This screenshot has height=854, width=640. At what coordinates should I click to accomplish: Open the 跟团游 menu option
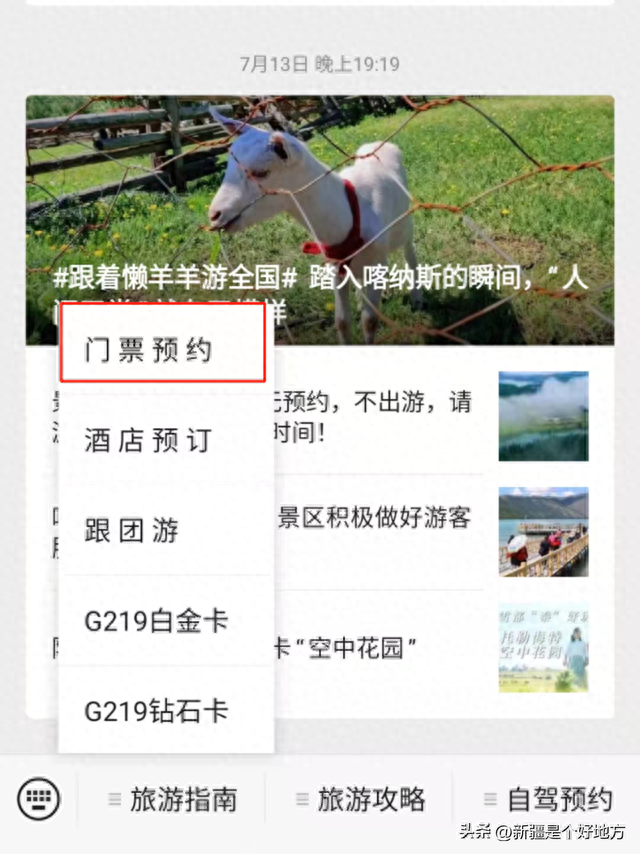(x=132, y=531)
